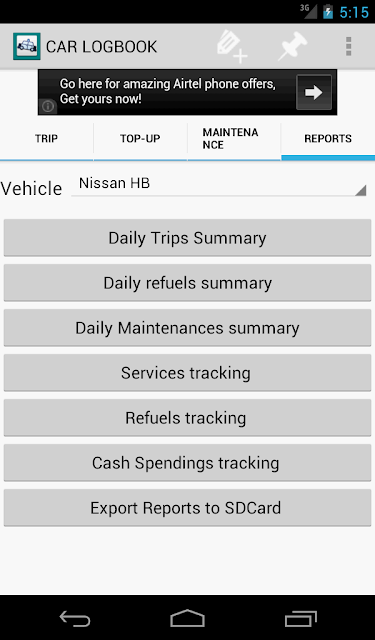The width and height of the screenshot is (375, 640).
Task: Export Reports to SDCard
Action: pos(187,508)
